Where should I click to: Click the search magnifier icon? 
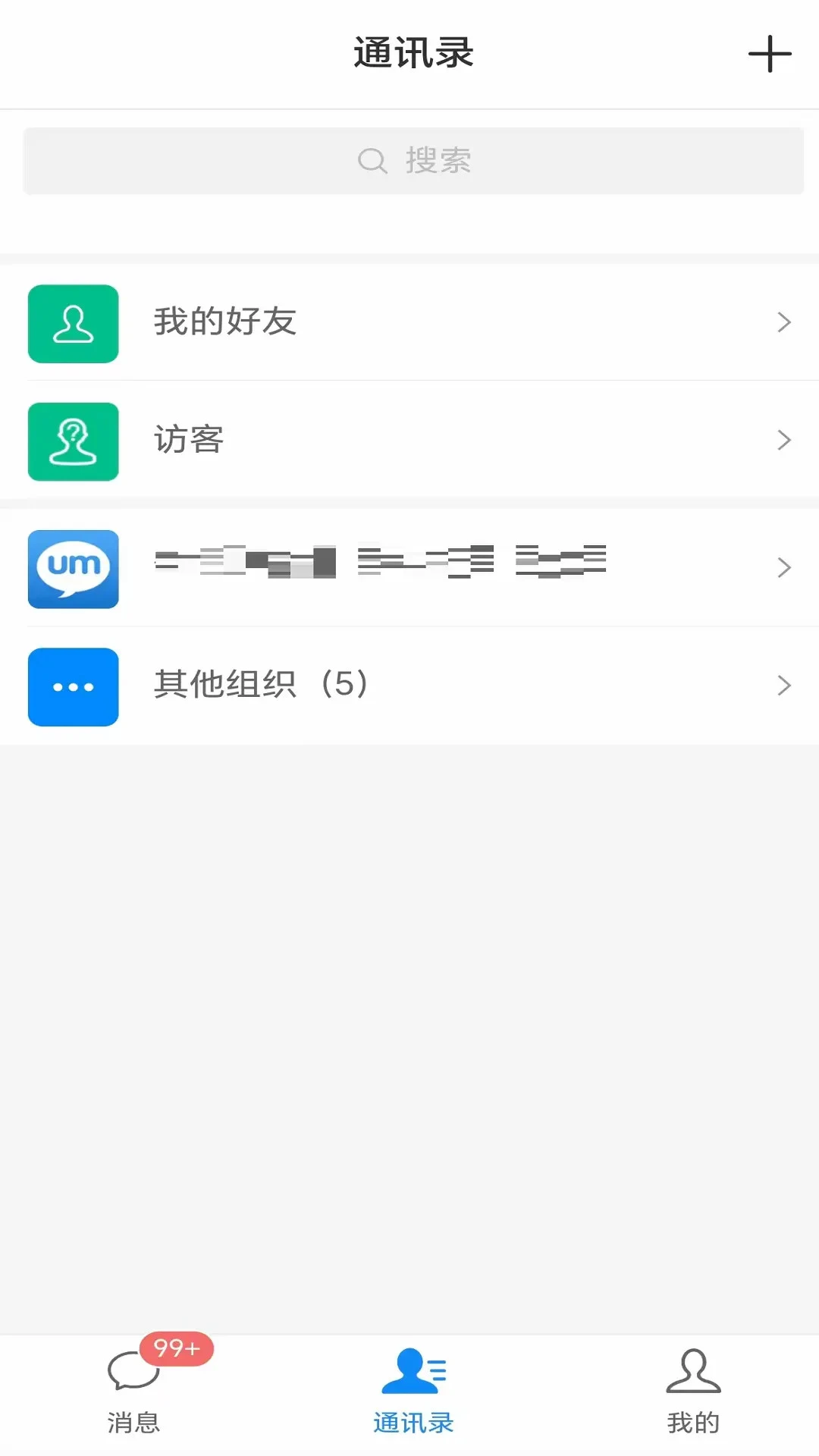tap(371, 159)
